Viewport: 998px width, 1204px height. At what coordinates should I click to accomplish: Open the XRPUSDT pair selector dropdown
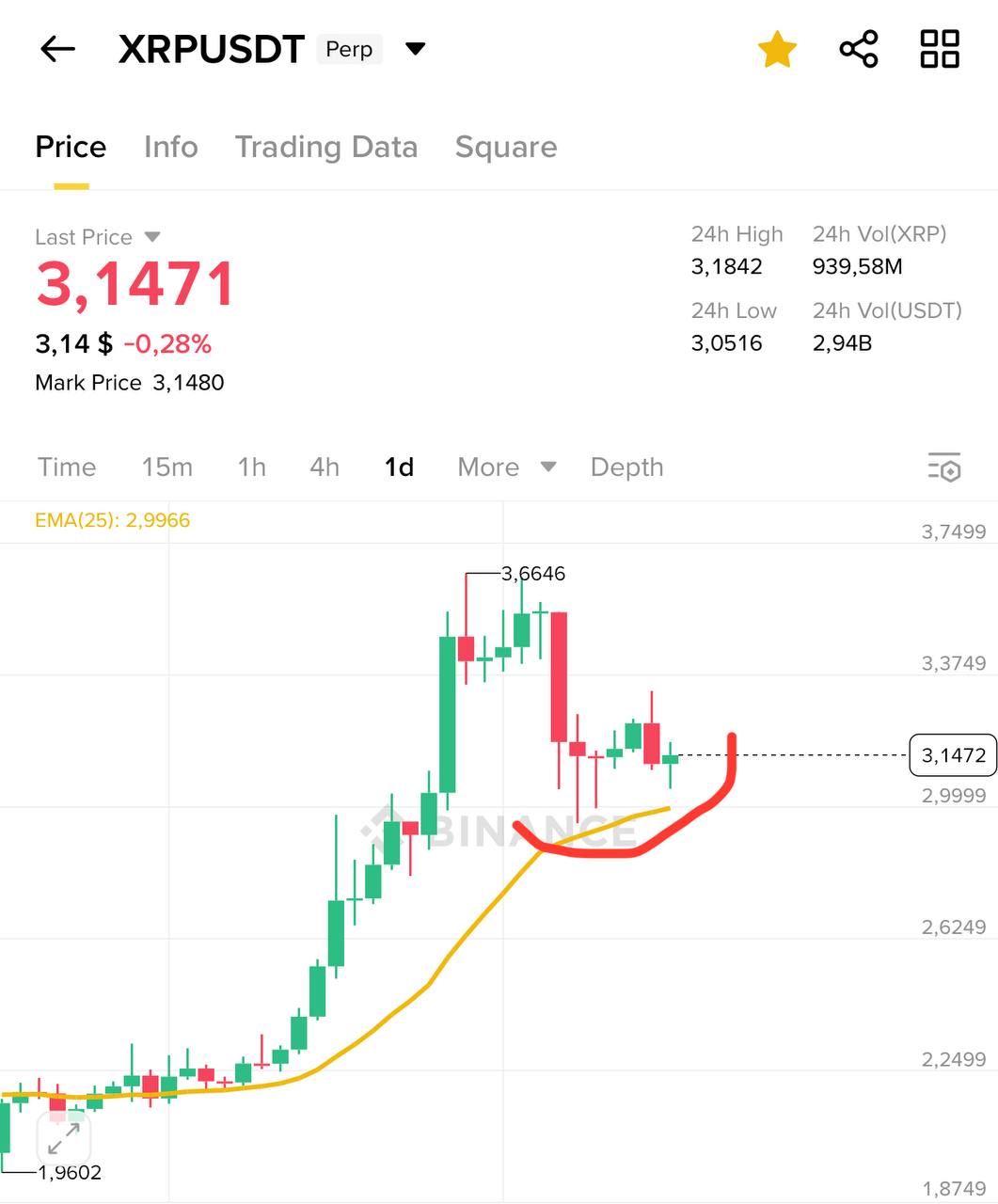point(415,49)
